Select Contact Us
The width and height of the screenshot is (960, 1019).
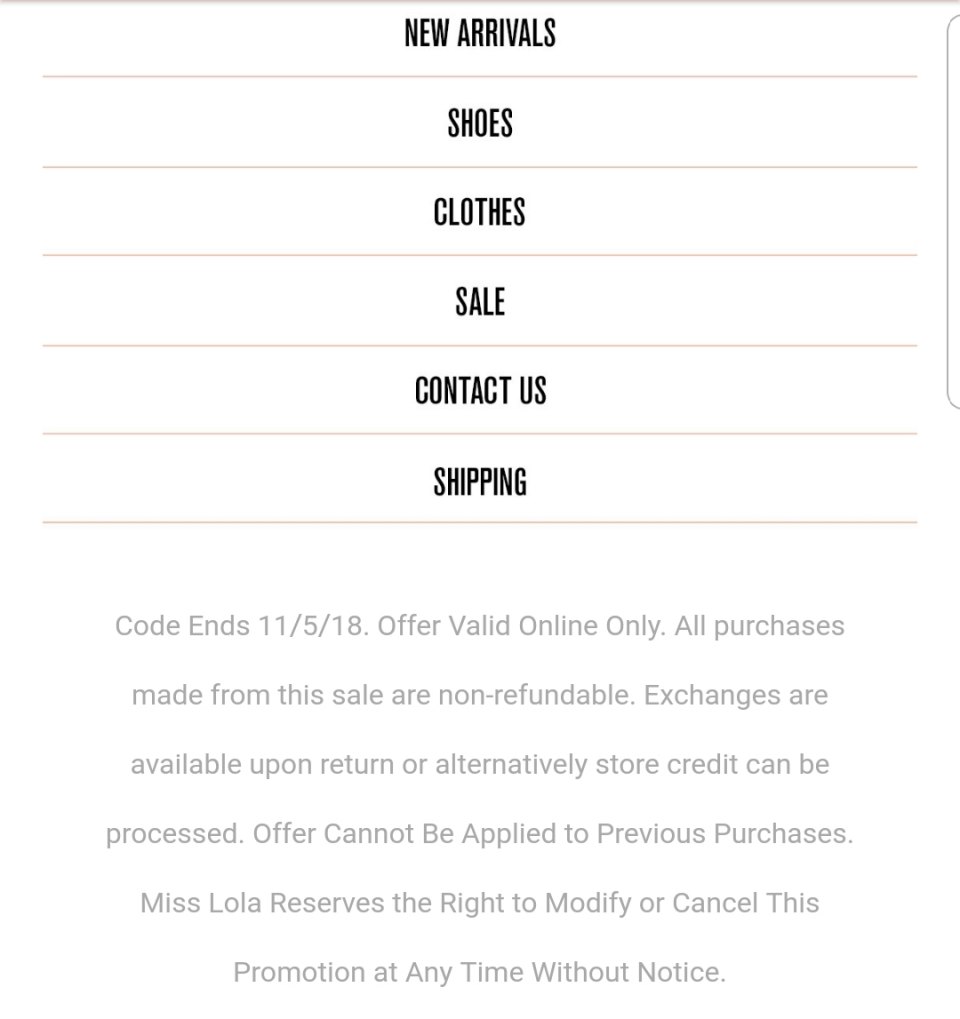point(480,390)
